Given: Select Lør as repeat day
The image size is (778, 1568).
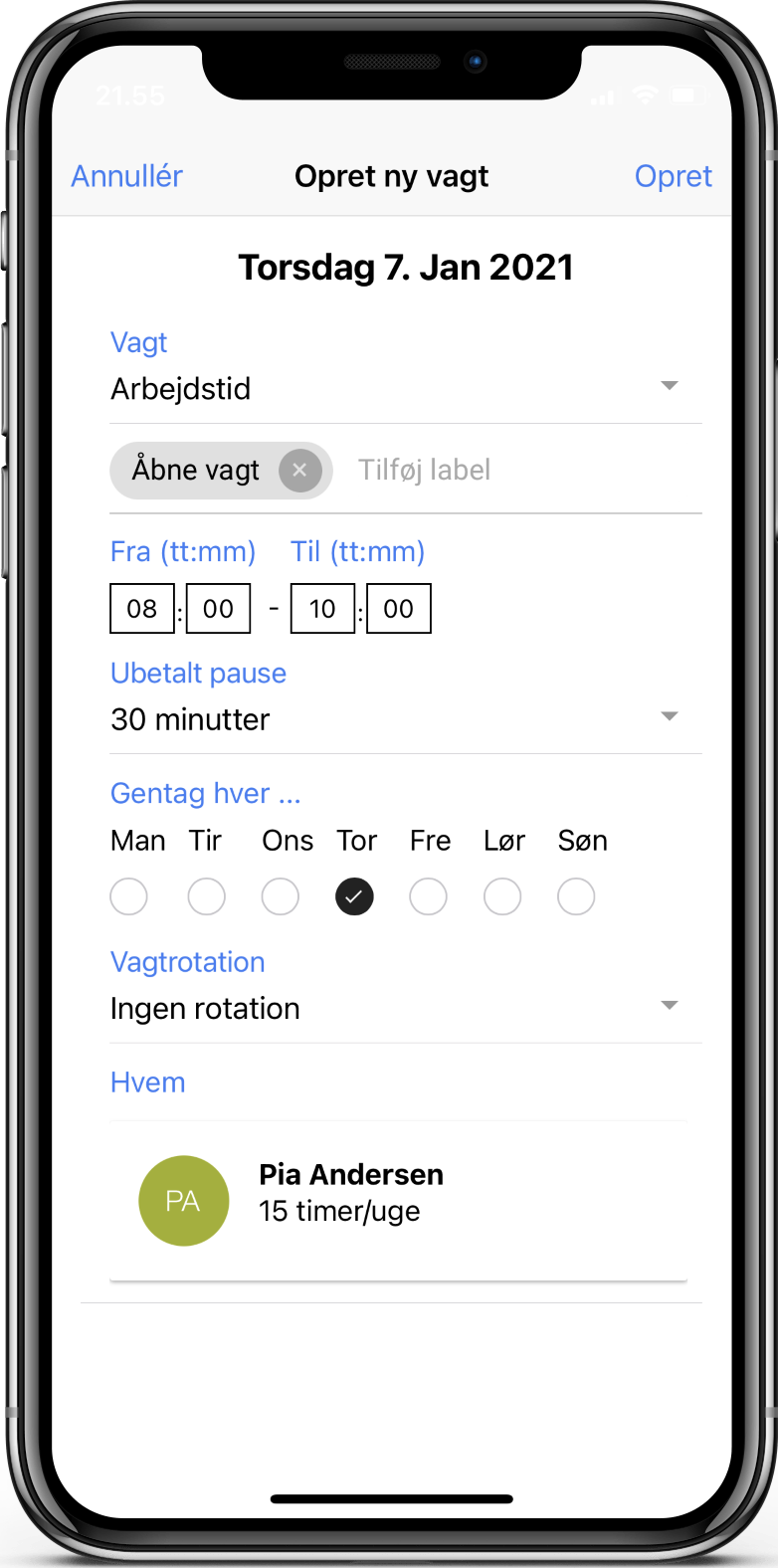Looking at the screenshot, I should tap(502, 896).
